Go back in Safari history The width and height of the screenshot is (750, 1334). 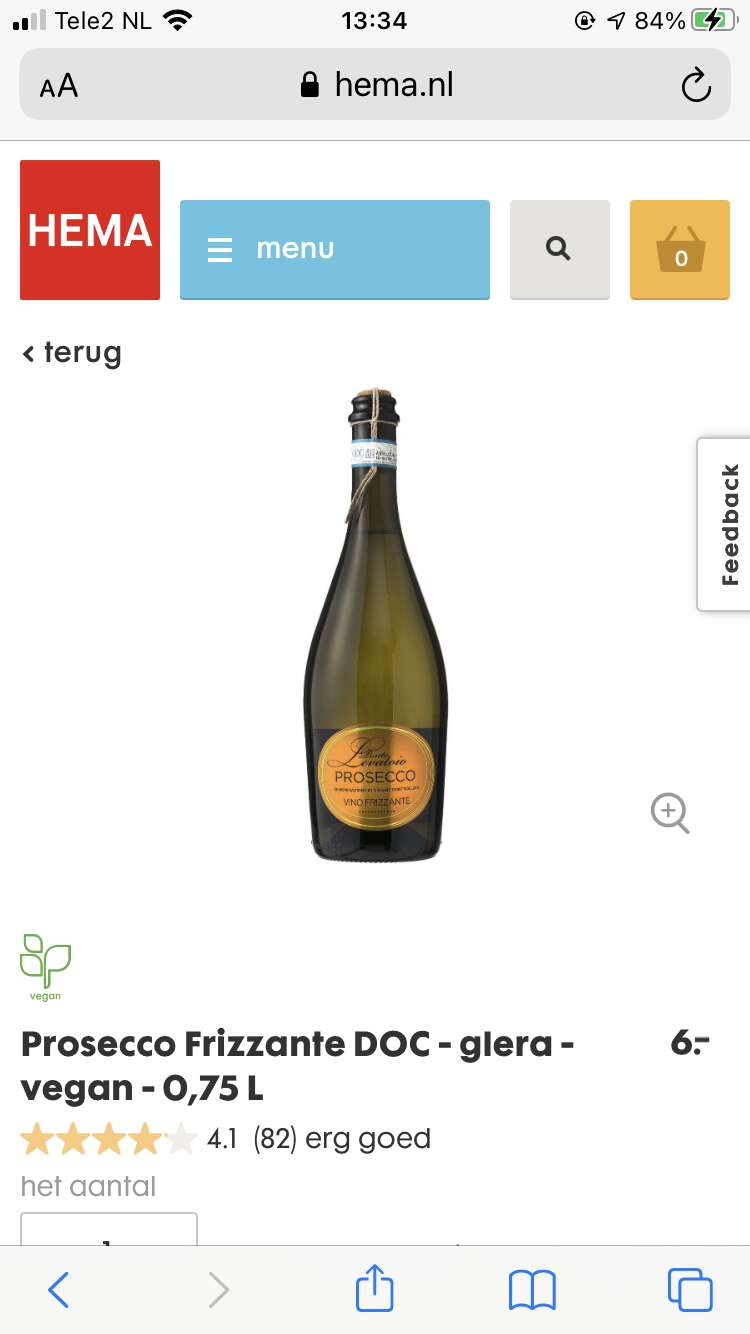(59, 1290)
